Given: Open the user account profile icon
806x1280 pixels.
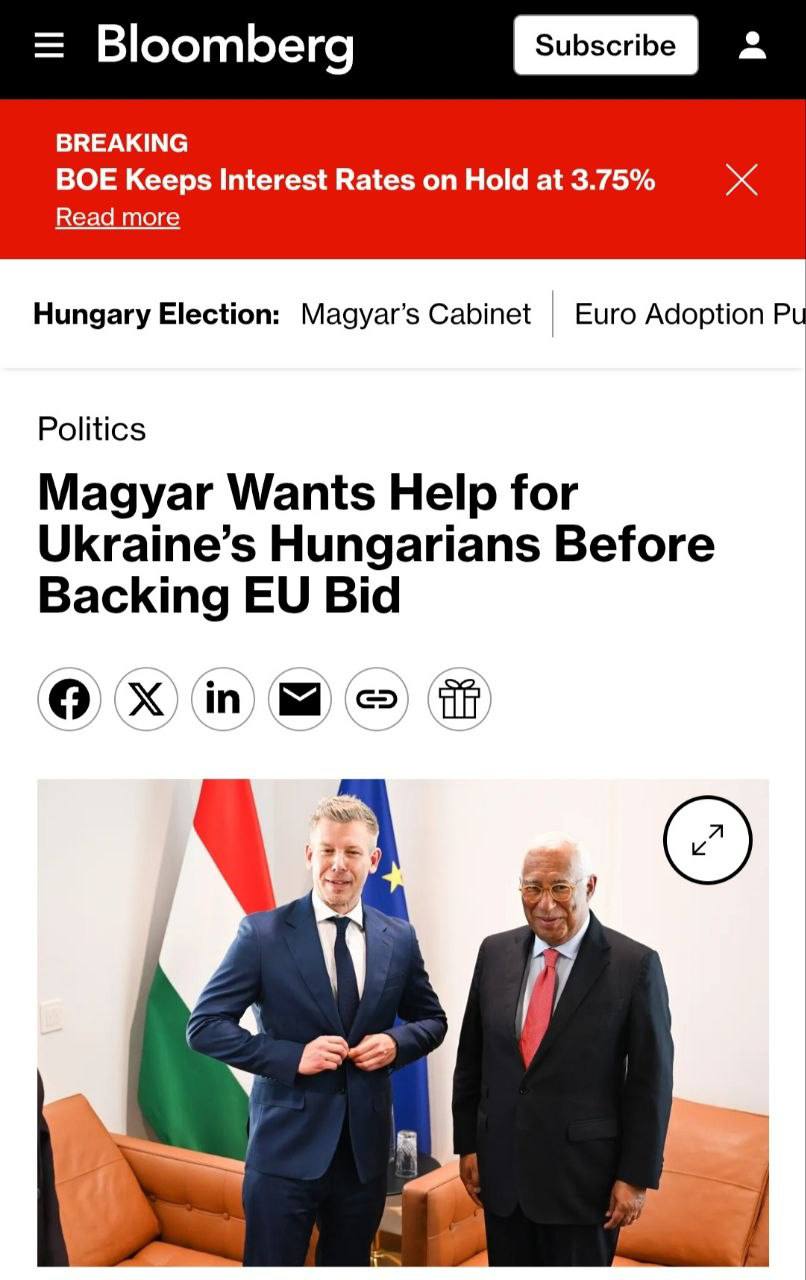Looking at the screenshot, I should tap(752, 46).
